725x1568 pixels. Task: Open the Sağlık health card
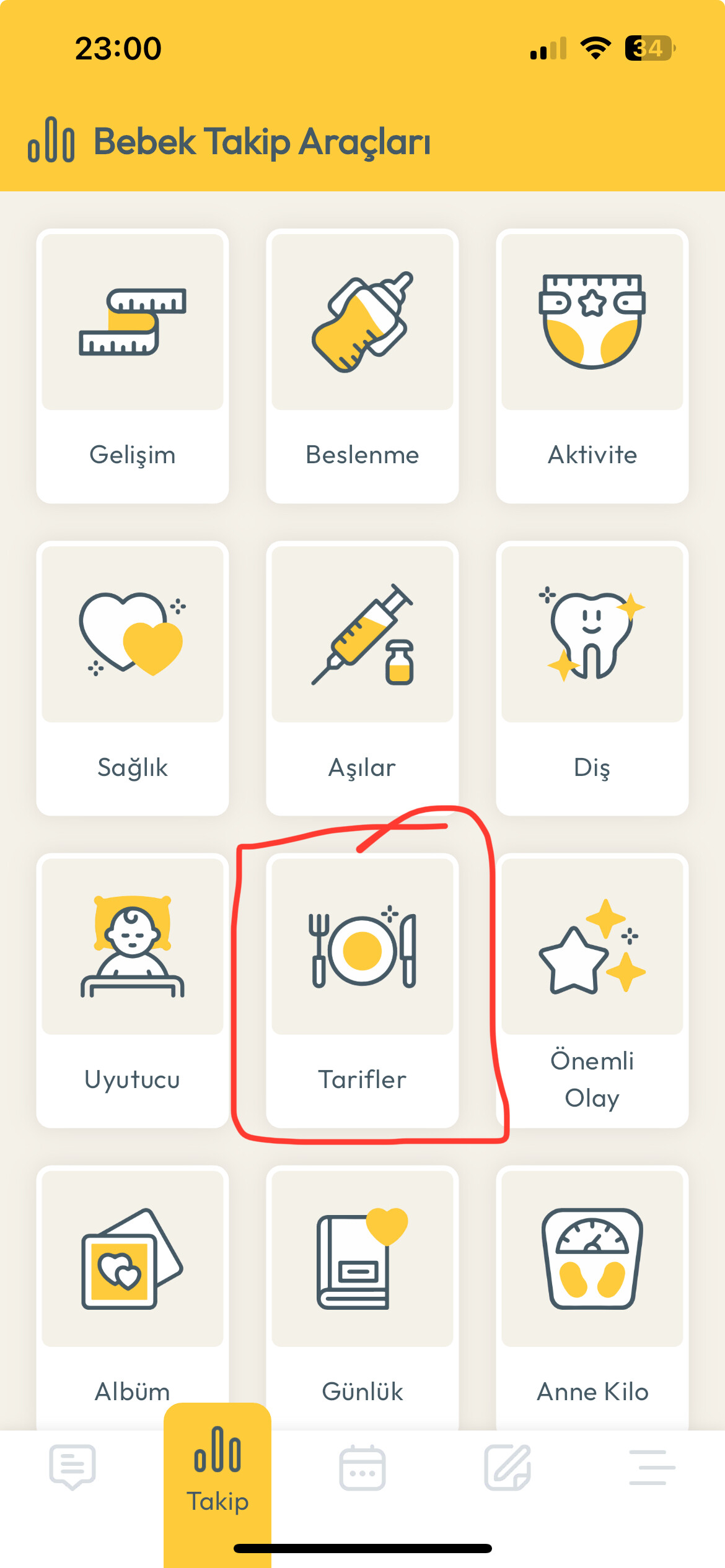point(133,678)
